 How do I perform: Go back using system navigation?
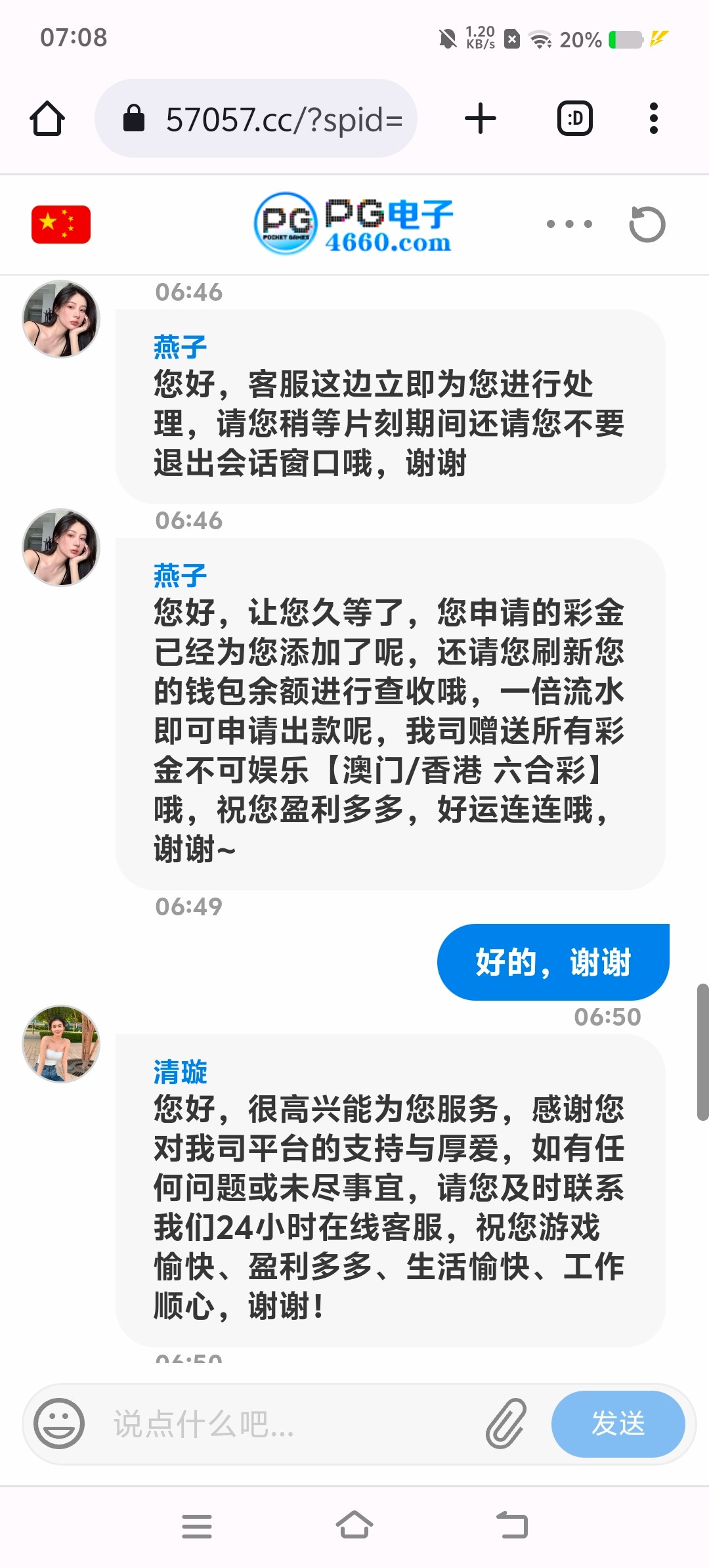pyautogui.click(x=512, y=1525)
